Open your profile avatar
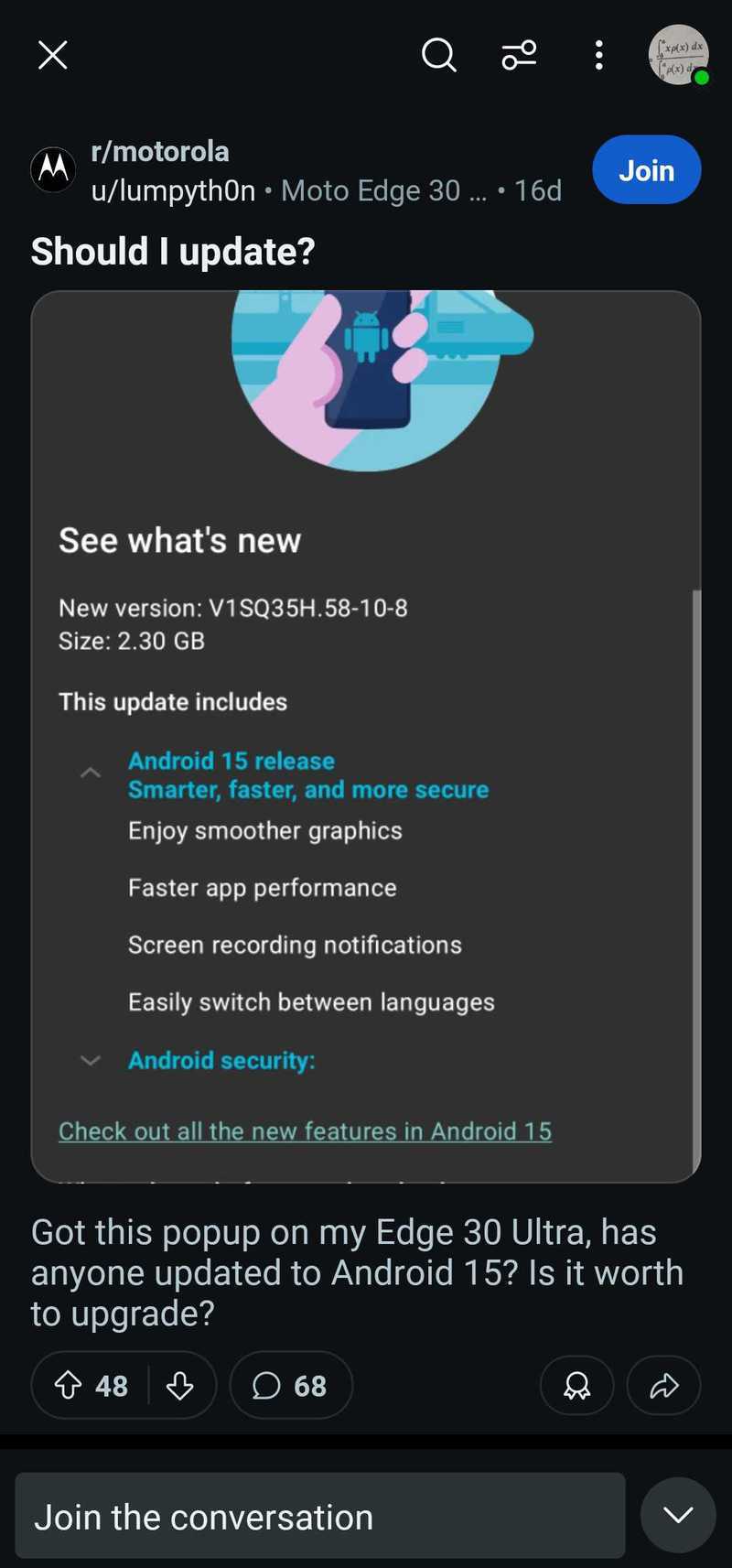This screenshot has width=732, height=1568. (x=678, y=56)
